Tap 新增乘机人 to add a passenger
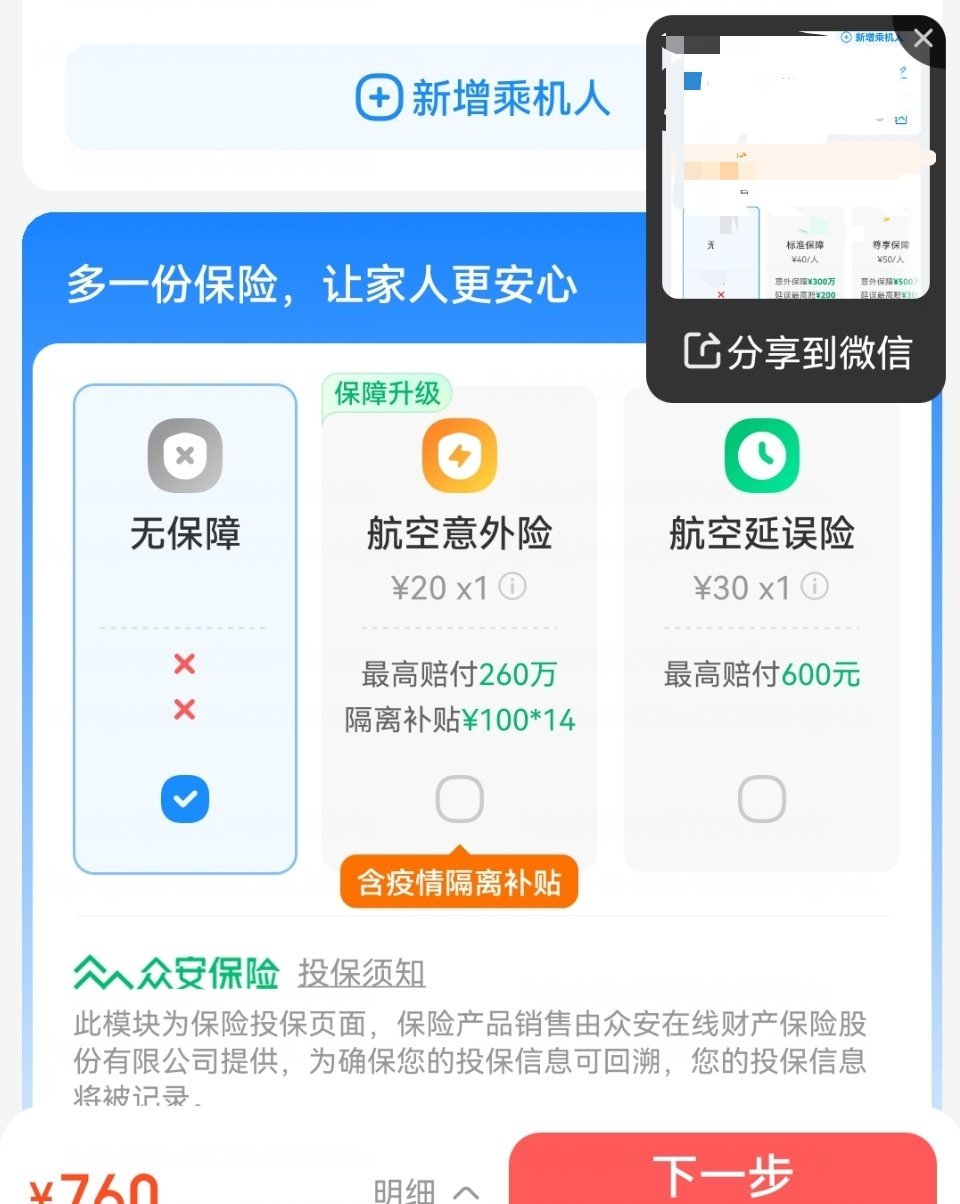Viewport: 960px width, 1204px height. click(483, 98)
